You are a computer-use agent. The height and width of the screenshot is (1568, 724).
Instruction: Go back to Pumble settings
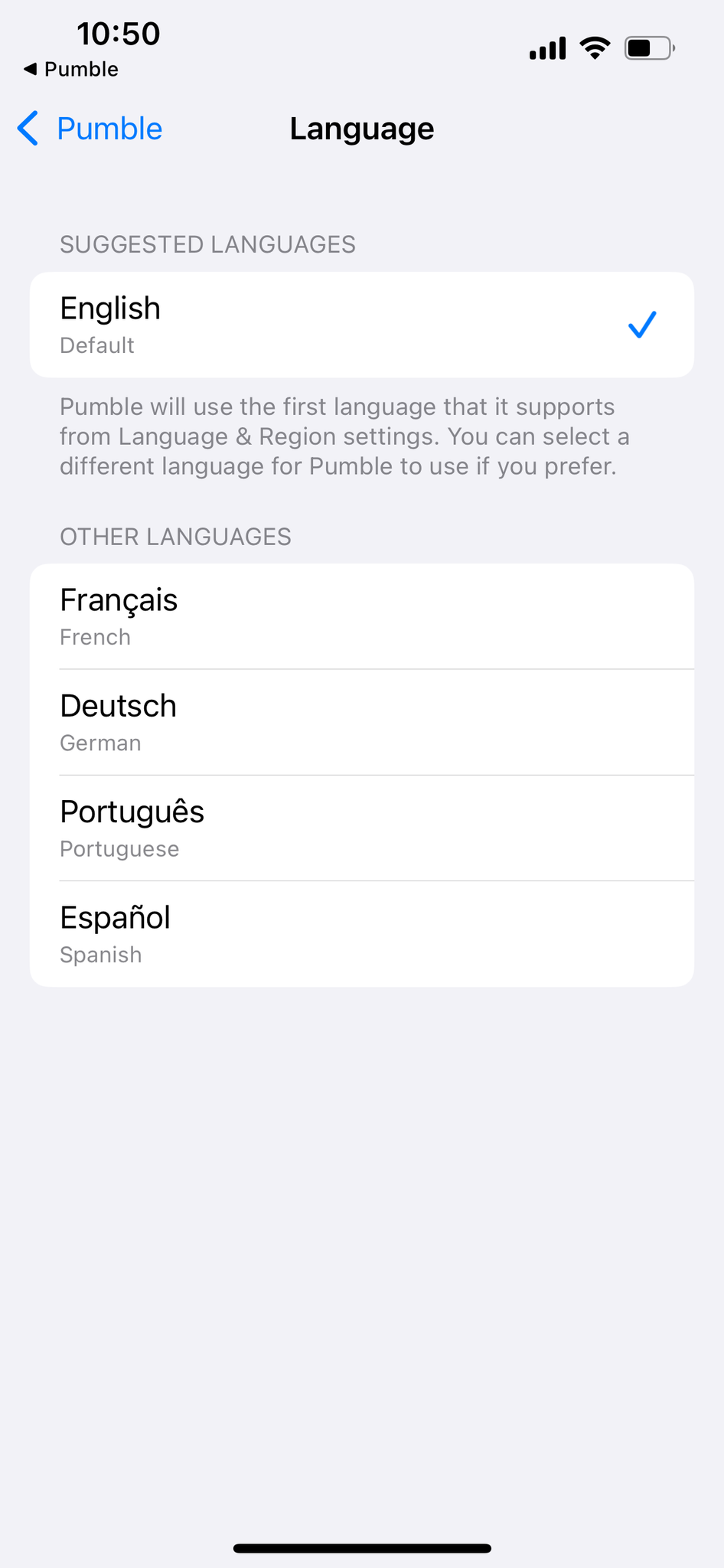[90, 129]
